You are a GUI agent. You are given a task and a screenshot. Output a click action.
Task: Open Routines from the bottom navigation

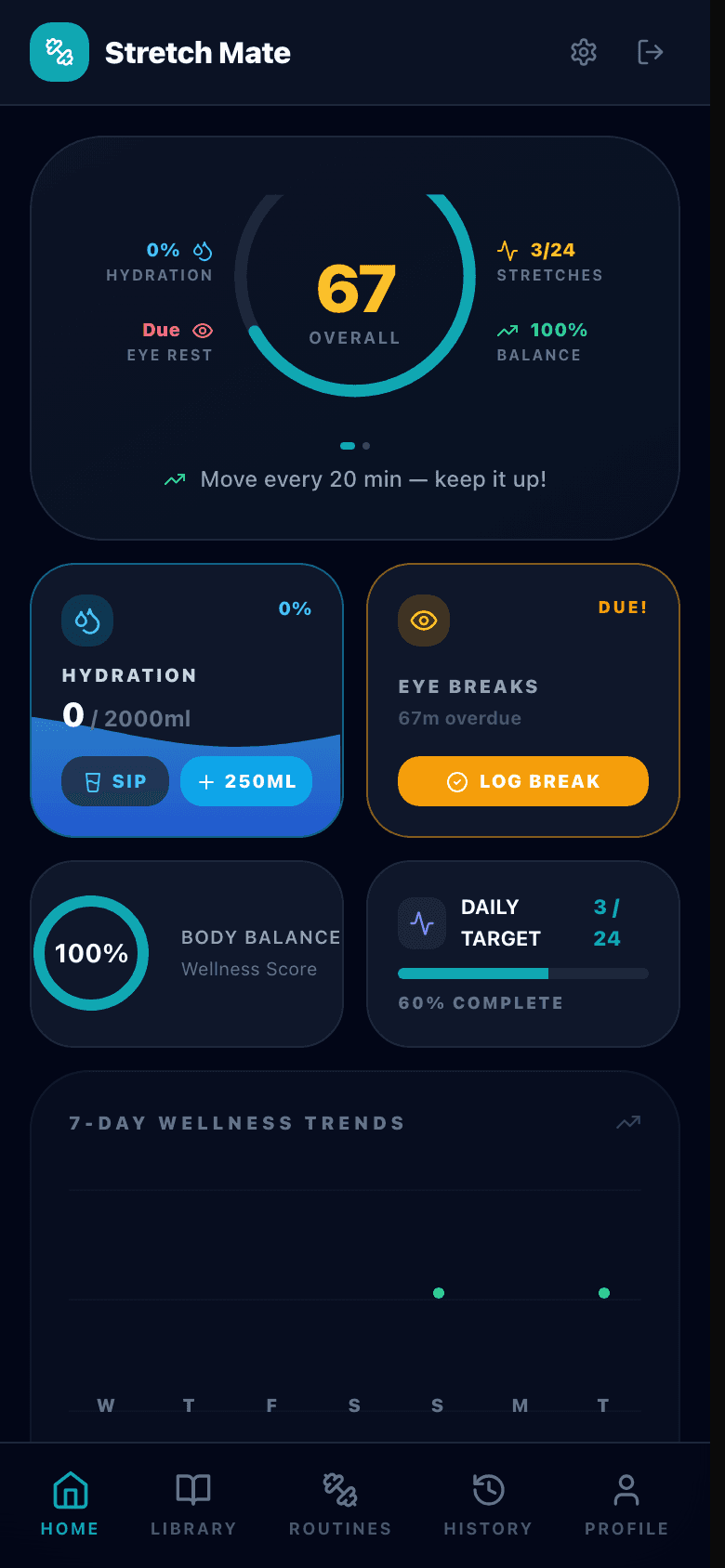(338, 1502)
